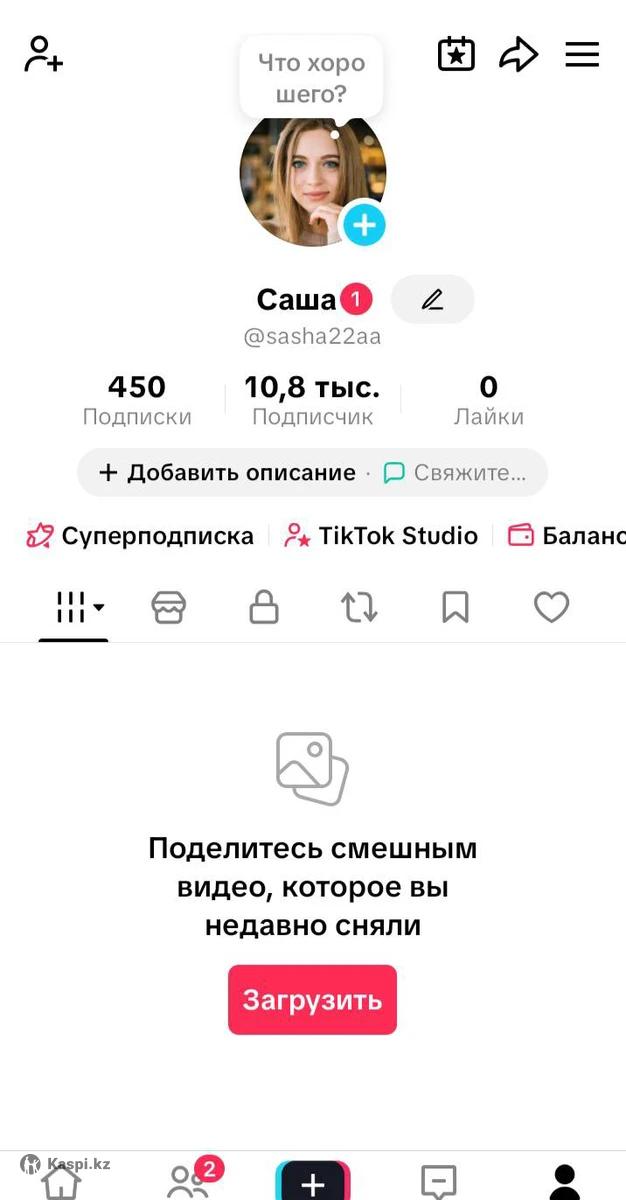This screenshot has width=626, height=1200.
Task: Open the add friends icon
Action: (x=43, y=54)
